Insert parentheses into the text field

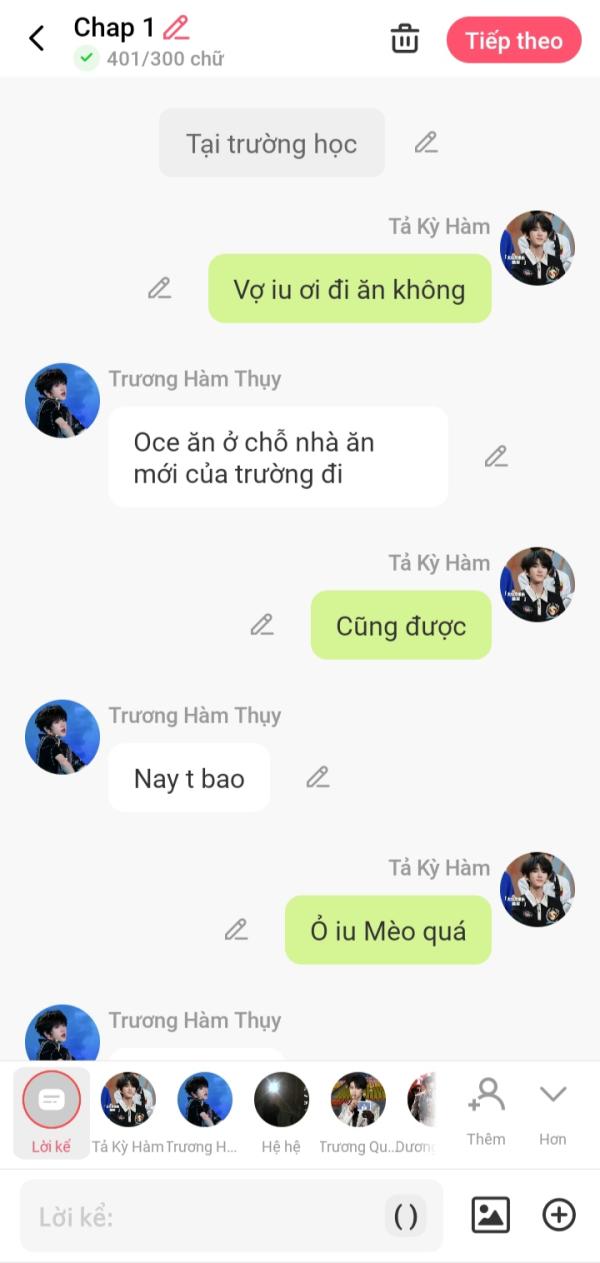click(405, 1216)
